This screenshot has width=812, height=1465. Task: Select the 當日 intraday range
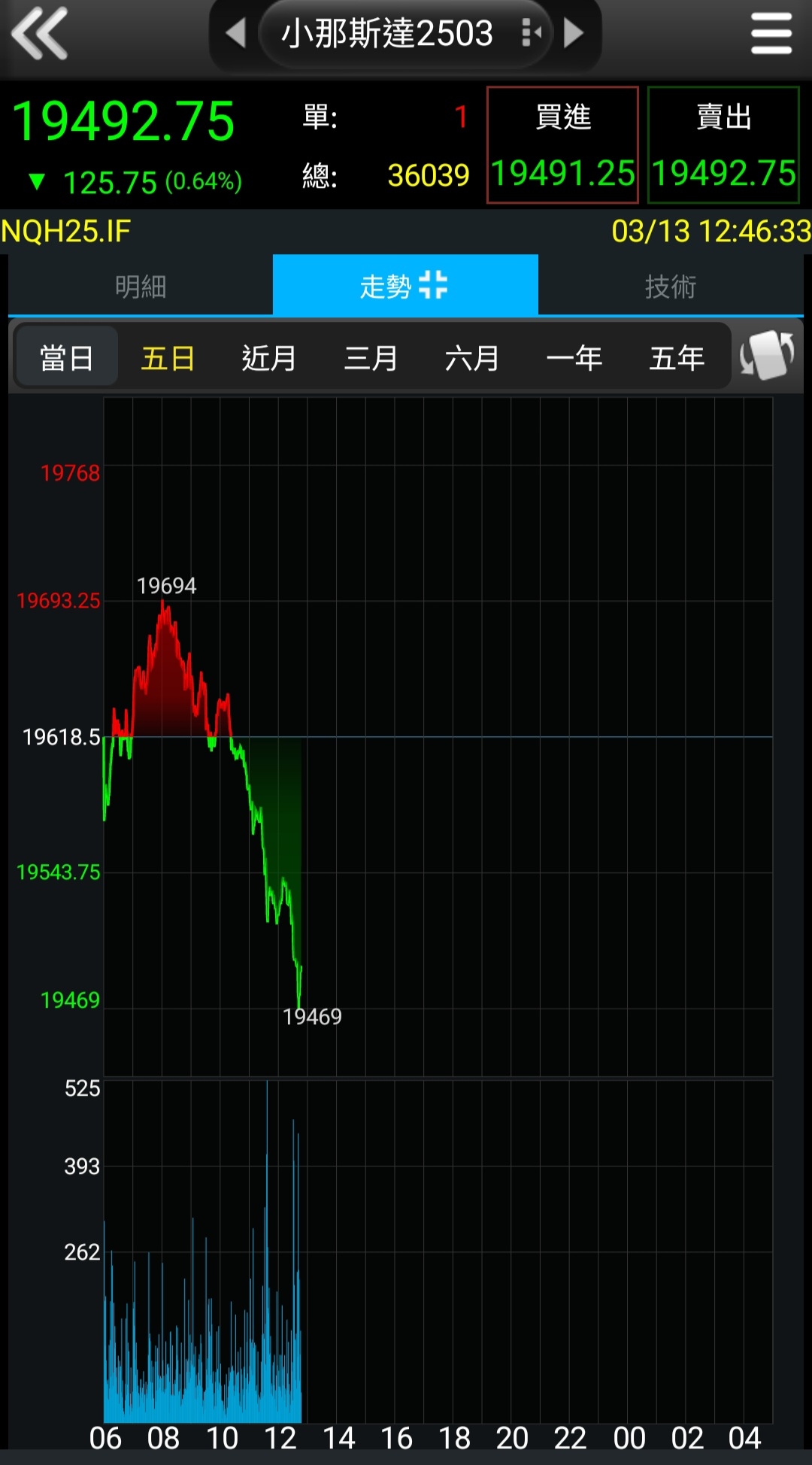[x=66, y=358]
